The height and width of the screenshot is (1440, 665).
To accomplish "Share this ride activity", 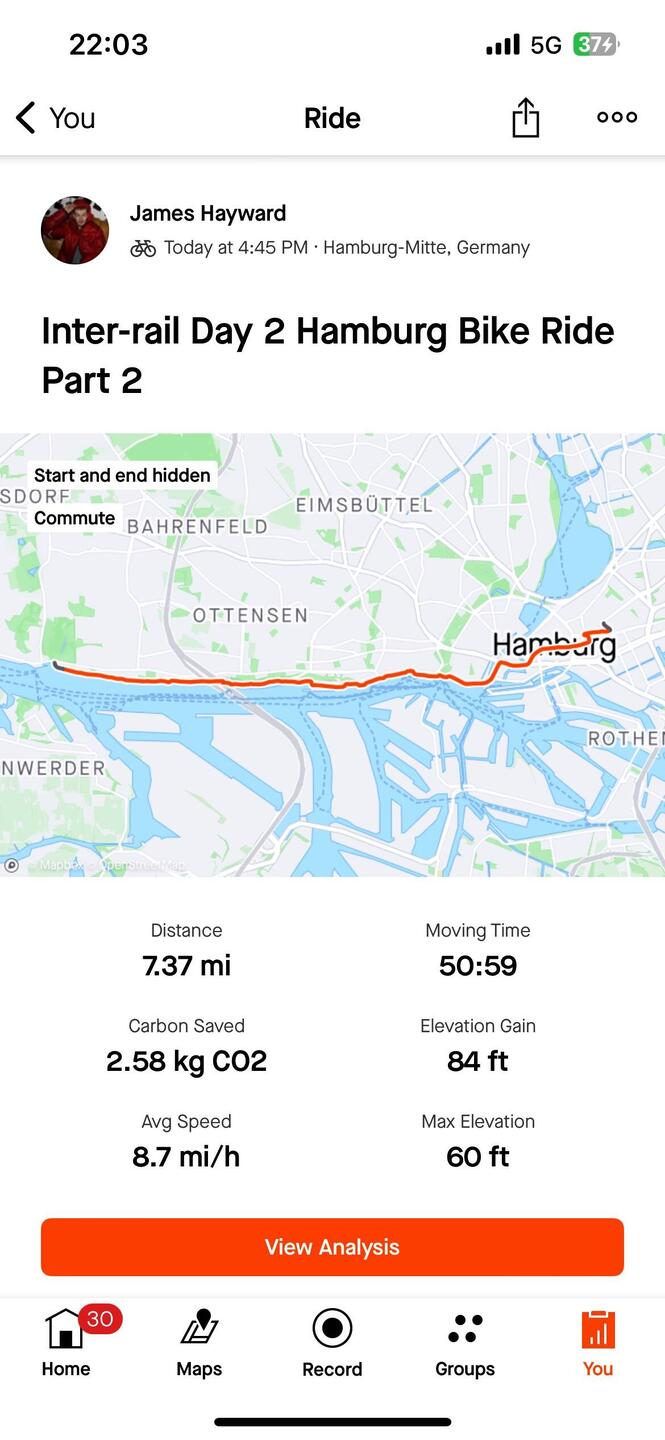I will coord(525,118).
